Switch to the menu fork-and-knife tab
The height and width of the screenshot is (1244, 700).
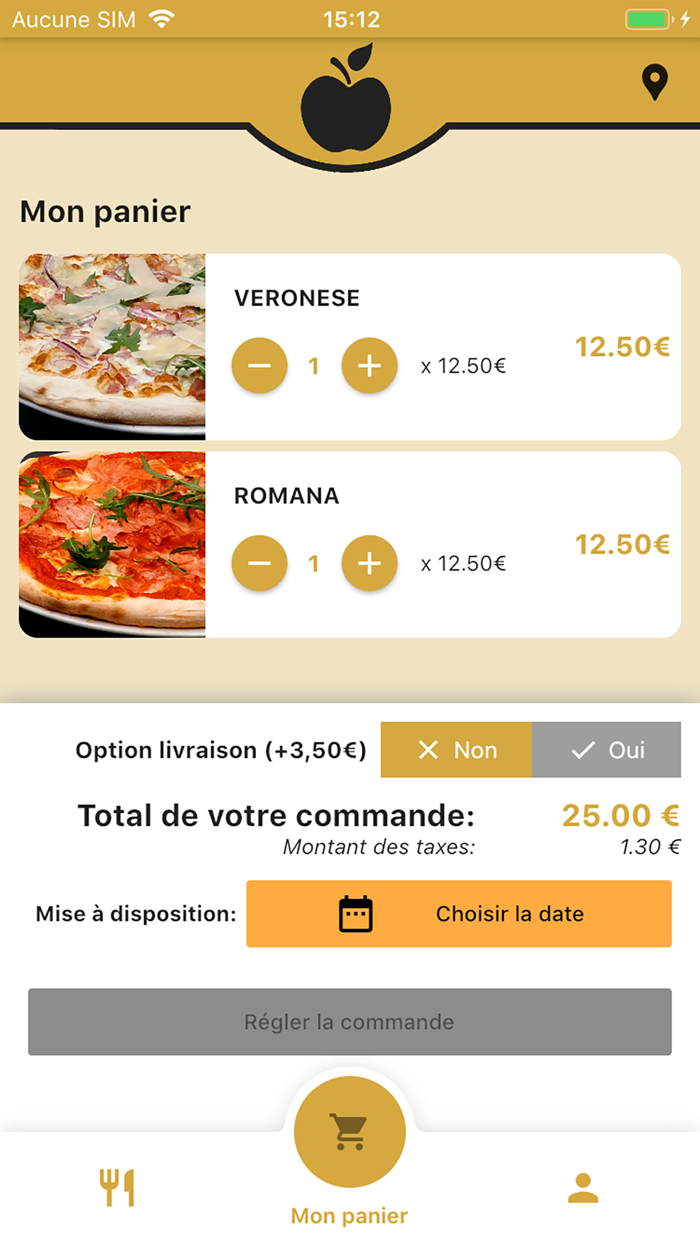coord(117,1187)
